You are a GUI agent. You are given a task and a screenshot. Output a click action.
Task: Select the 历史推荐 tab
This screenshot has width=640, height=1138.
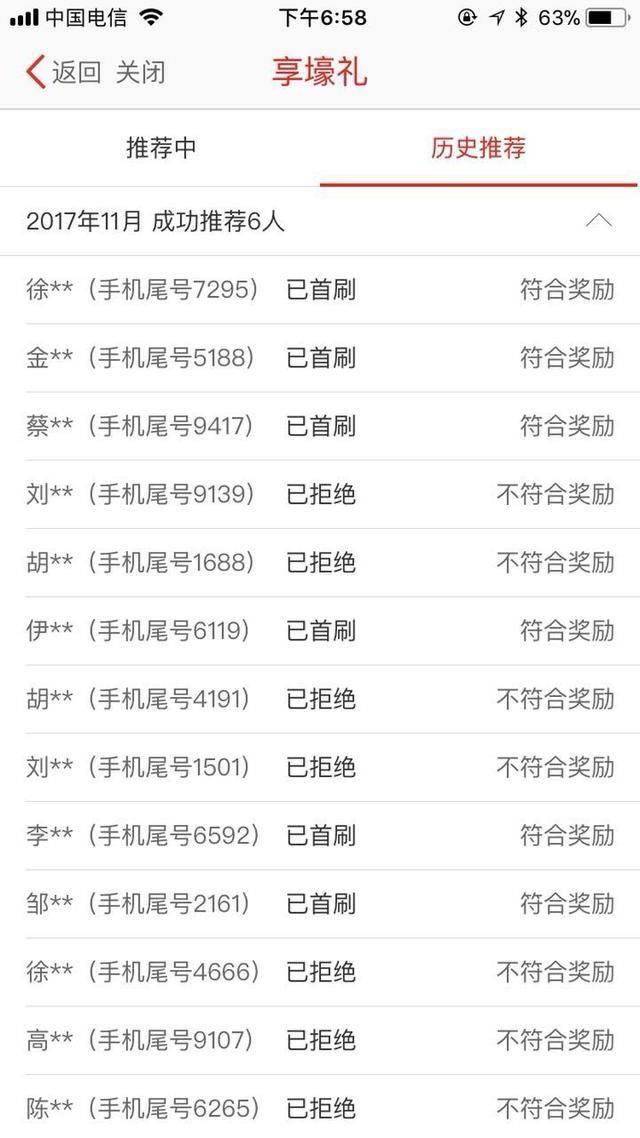pos(479,148)
